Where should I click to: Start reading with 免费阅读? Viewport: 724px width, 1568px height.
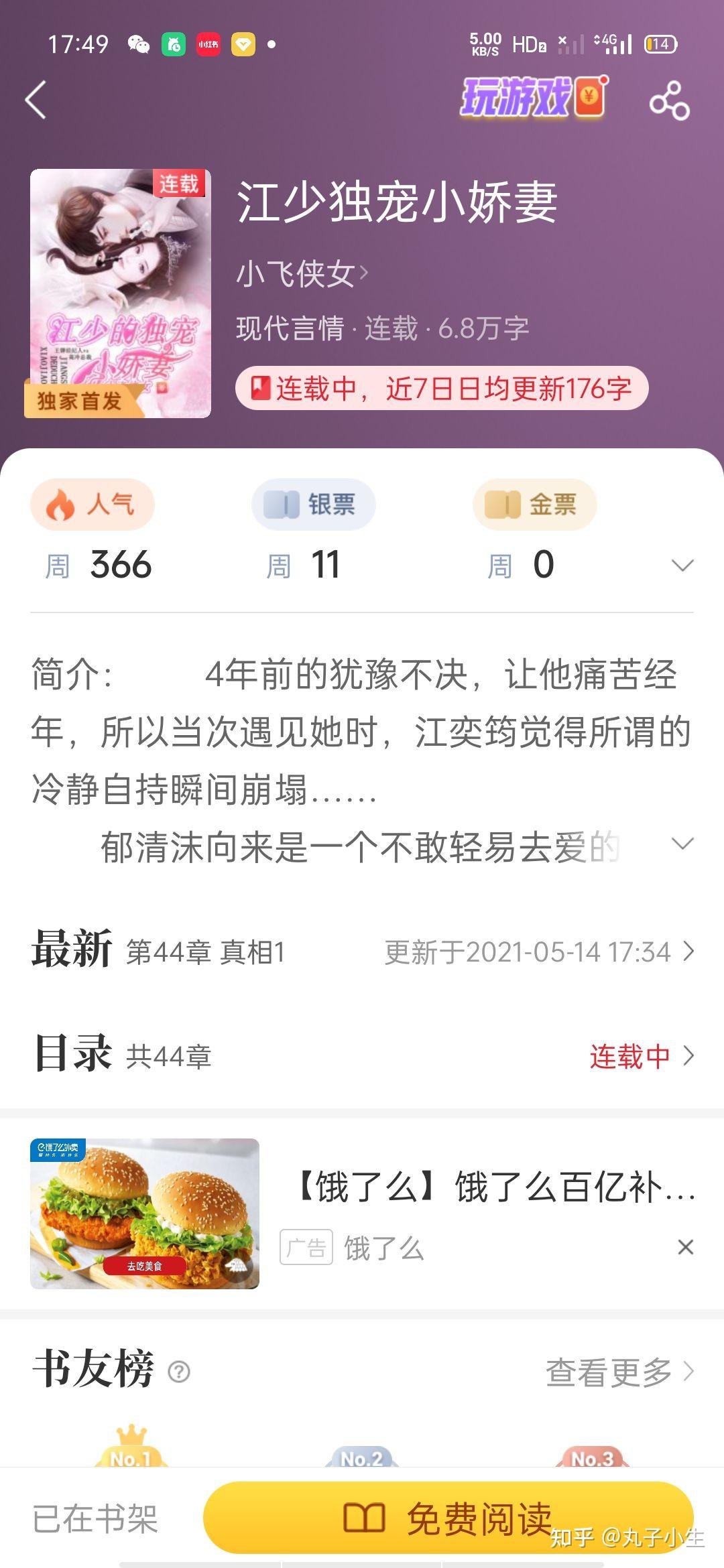448,1517
